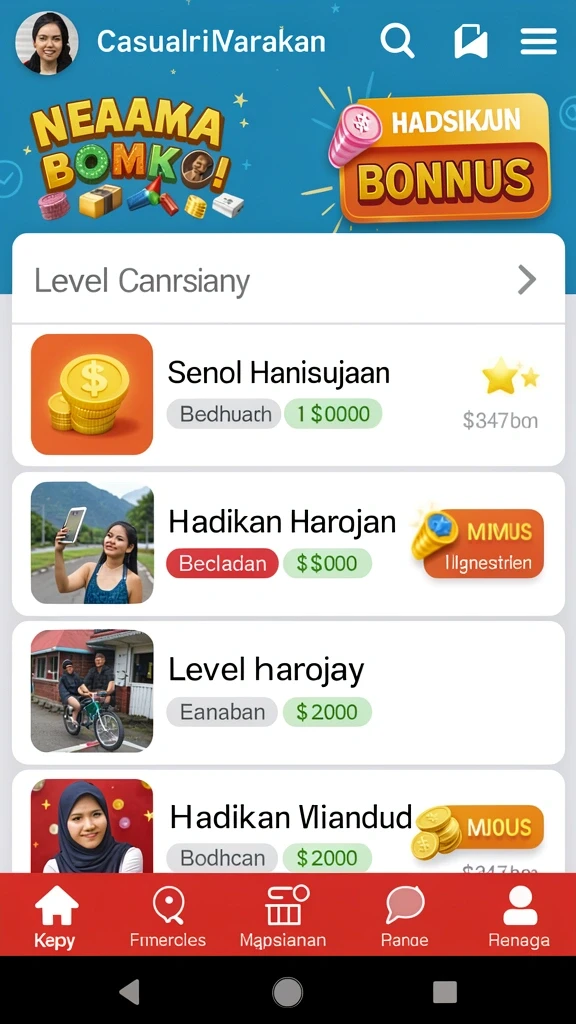Open the Hadsikaun Bonnus banner
The height and width of the screenshot is (1024, 576).
[443, 158]
